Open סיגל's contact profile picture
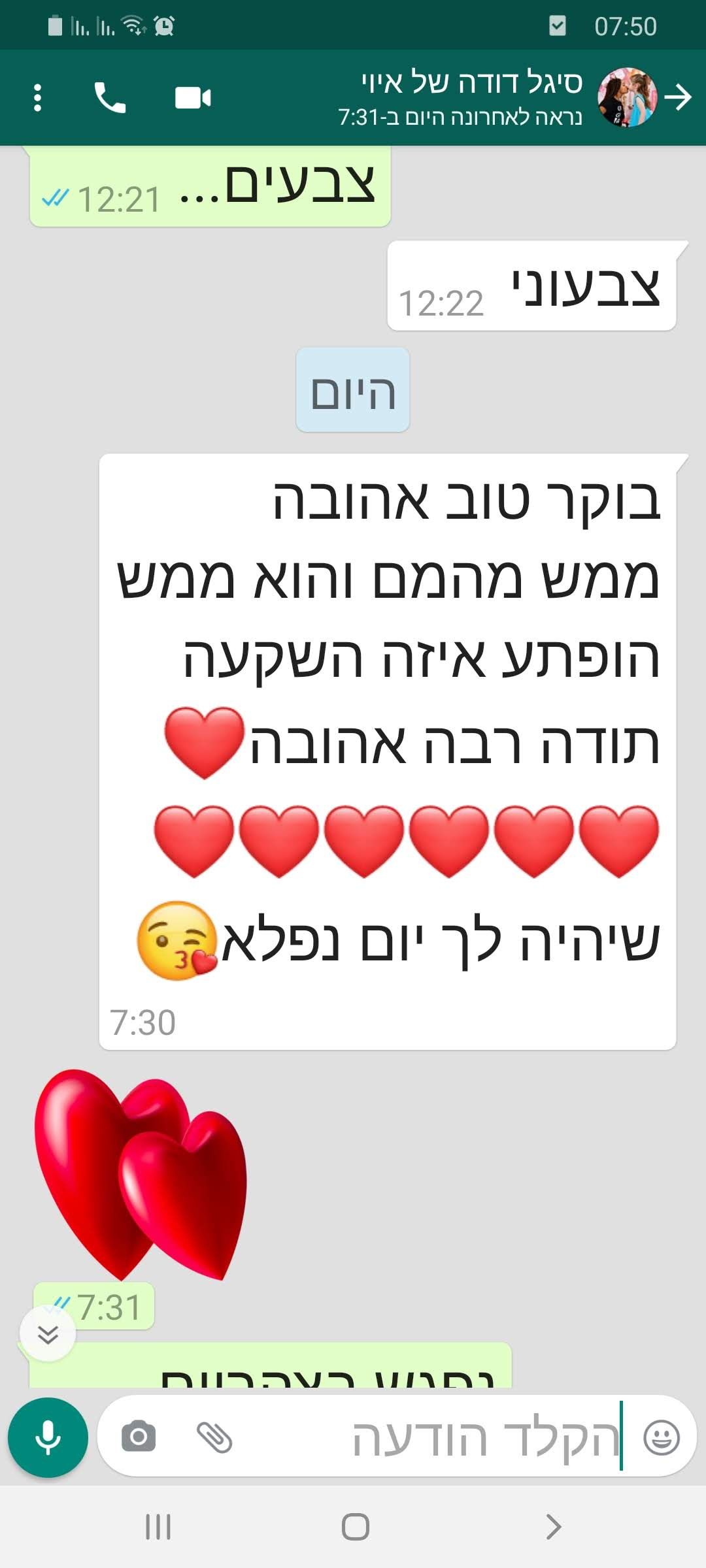The image size is (706, 1568). point(627,97)
